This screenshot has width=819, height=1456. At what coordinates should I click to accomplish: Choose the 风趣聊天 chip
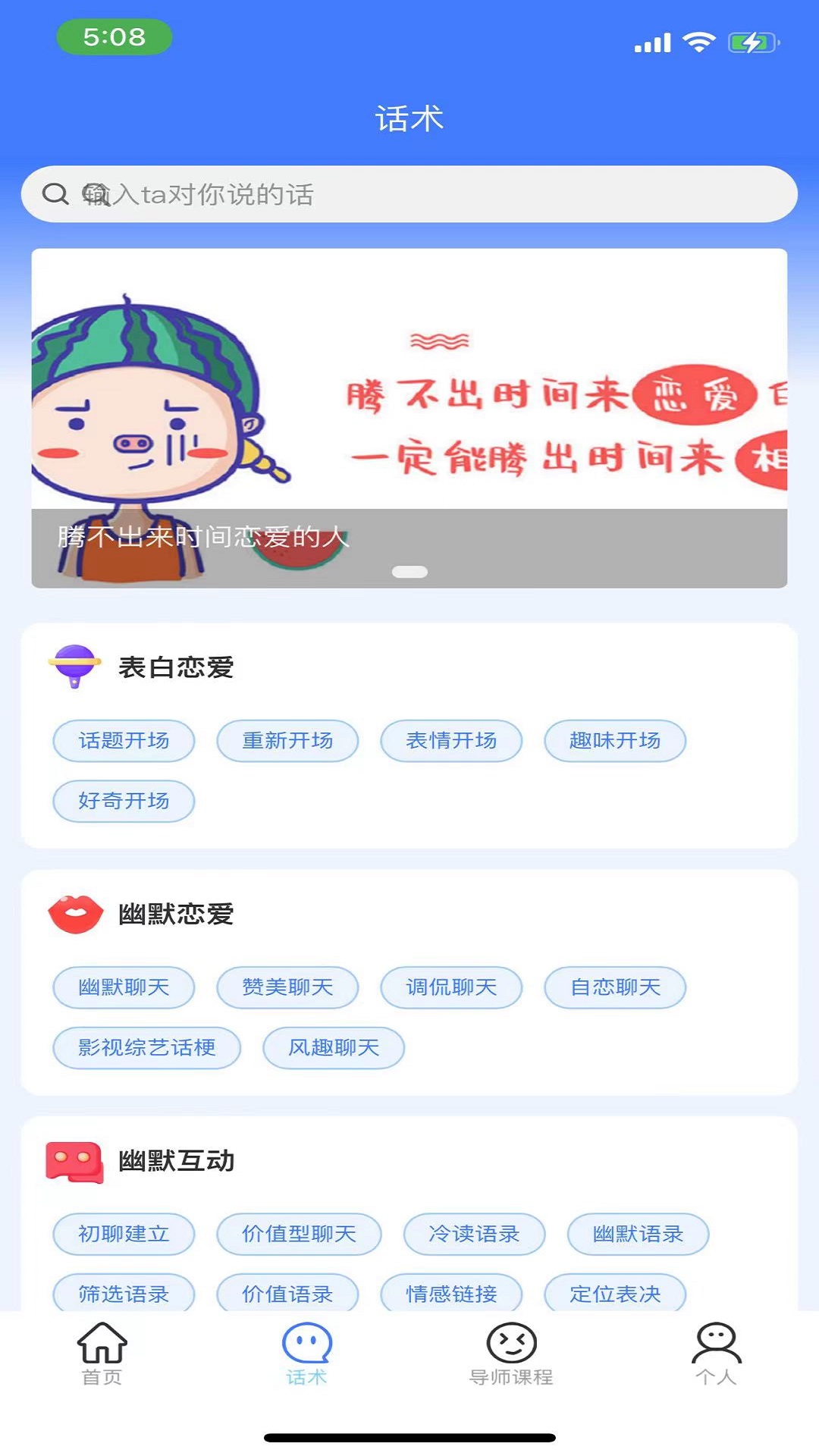click(334, 1048)
